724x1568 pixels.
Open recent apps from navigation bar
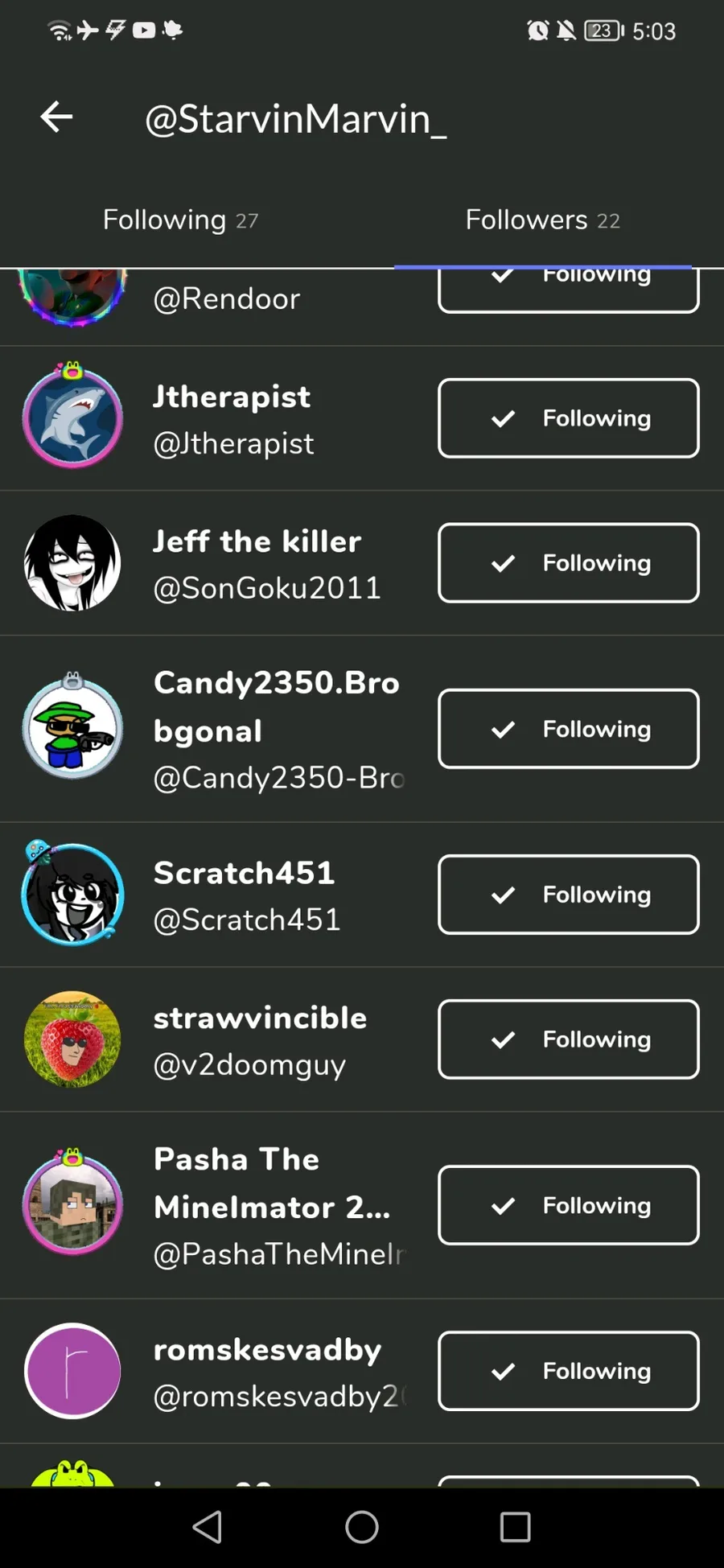(515, 1526)
